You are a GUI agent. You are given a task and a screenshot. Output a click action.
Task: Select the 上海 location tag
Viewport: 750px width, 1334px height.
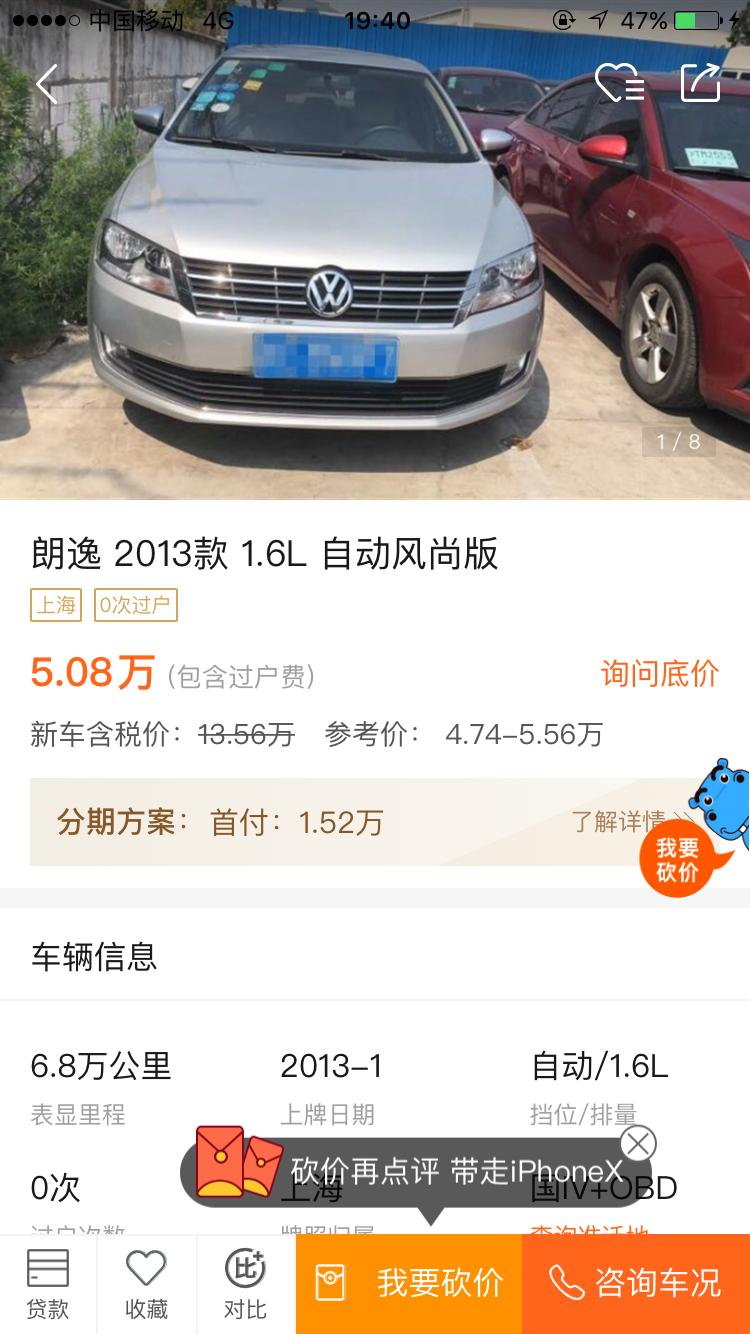coord(55,606)
